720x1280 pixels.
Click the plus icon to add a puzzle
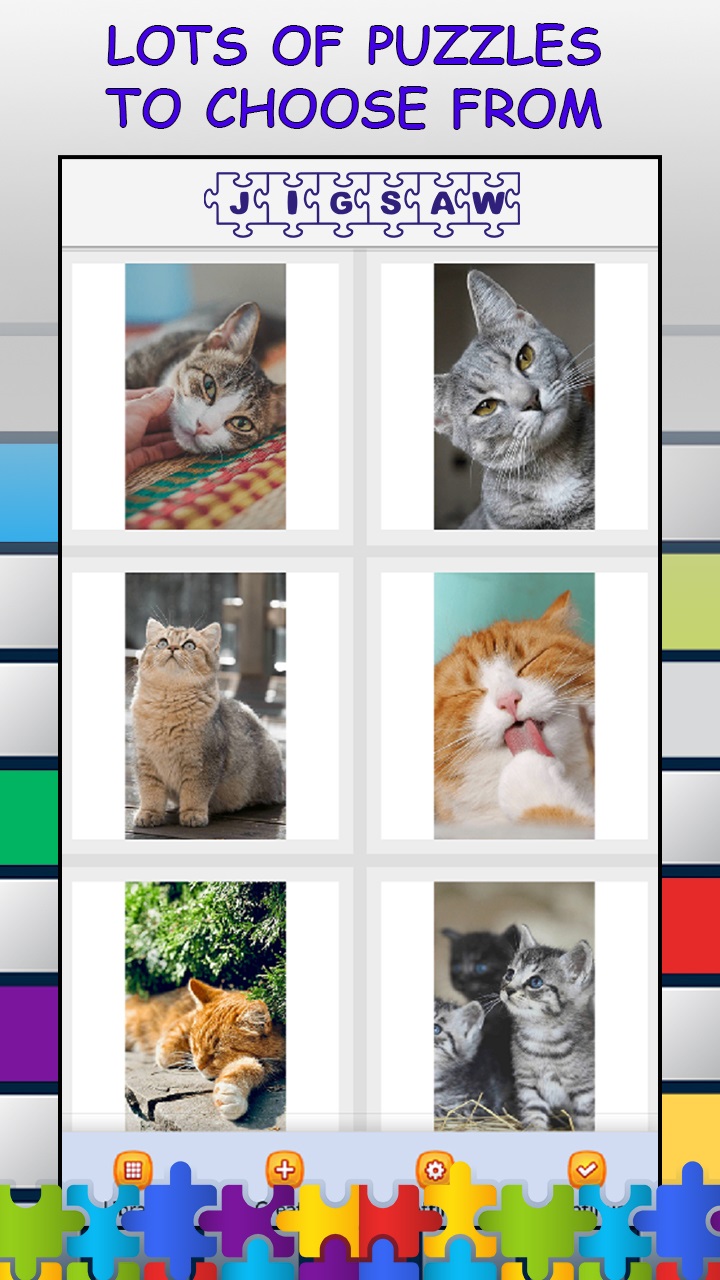[285, 1167]
